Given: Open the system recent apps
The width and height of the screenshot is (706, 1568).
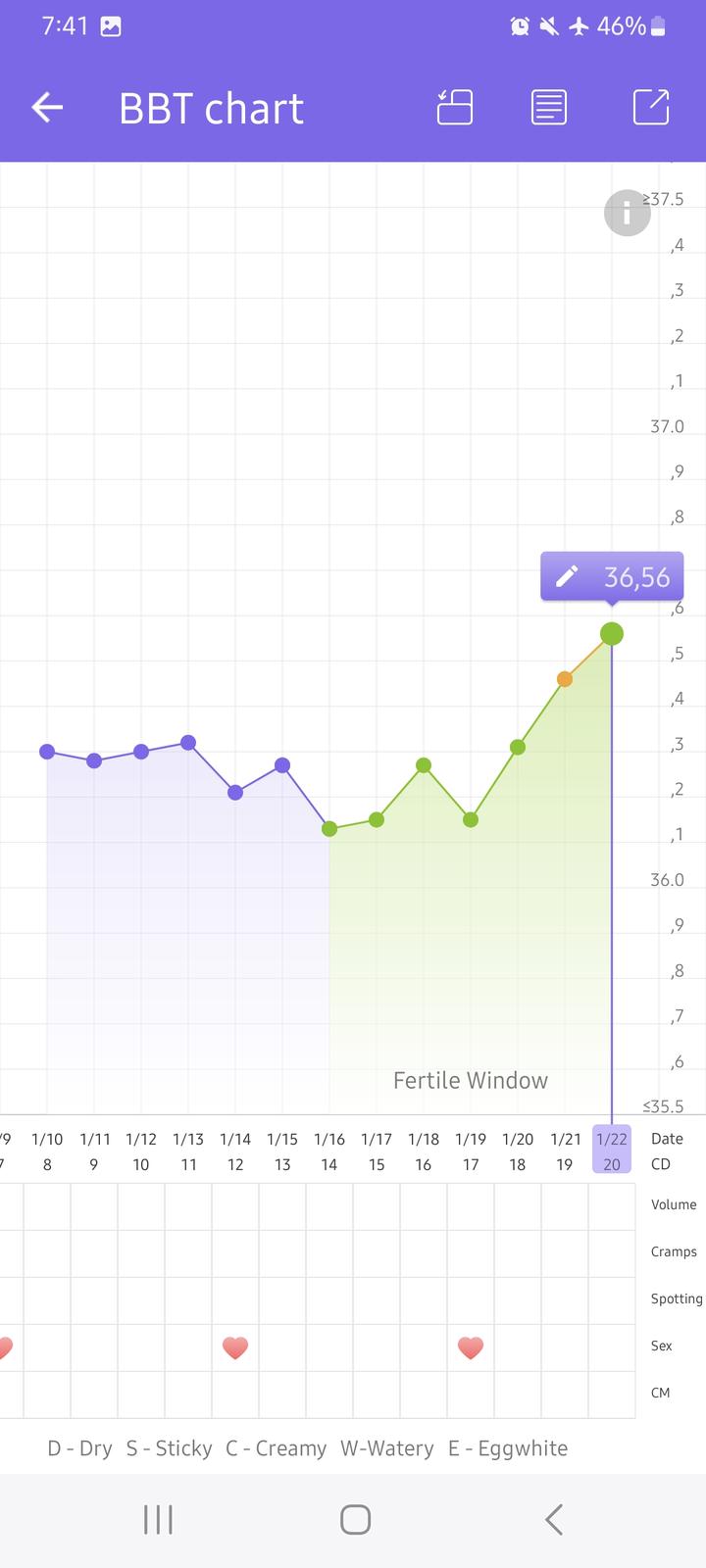Looking at the screenshot, I should 158,1520.
